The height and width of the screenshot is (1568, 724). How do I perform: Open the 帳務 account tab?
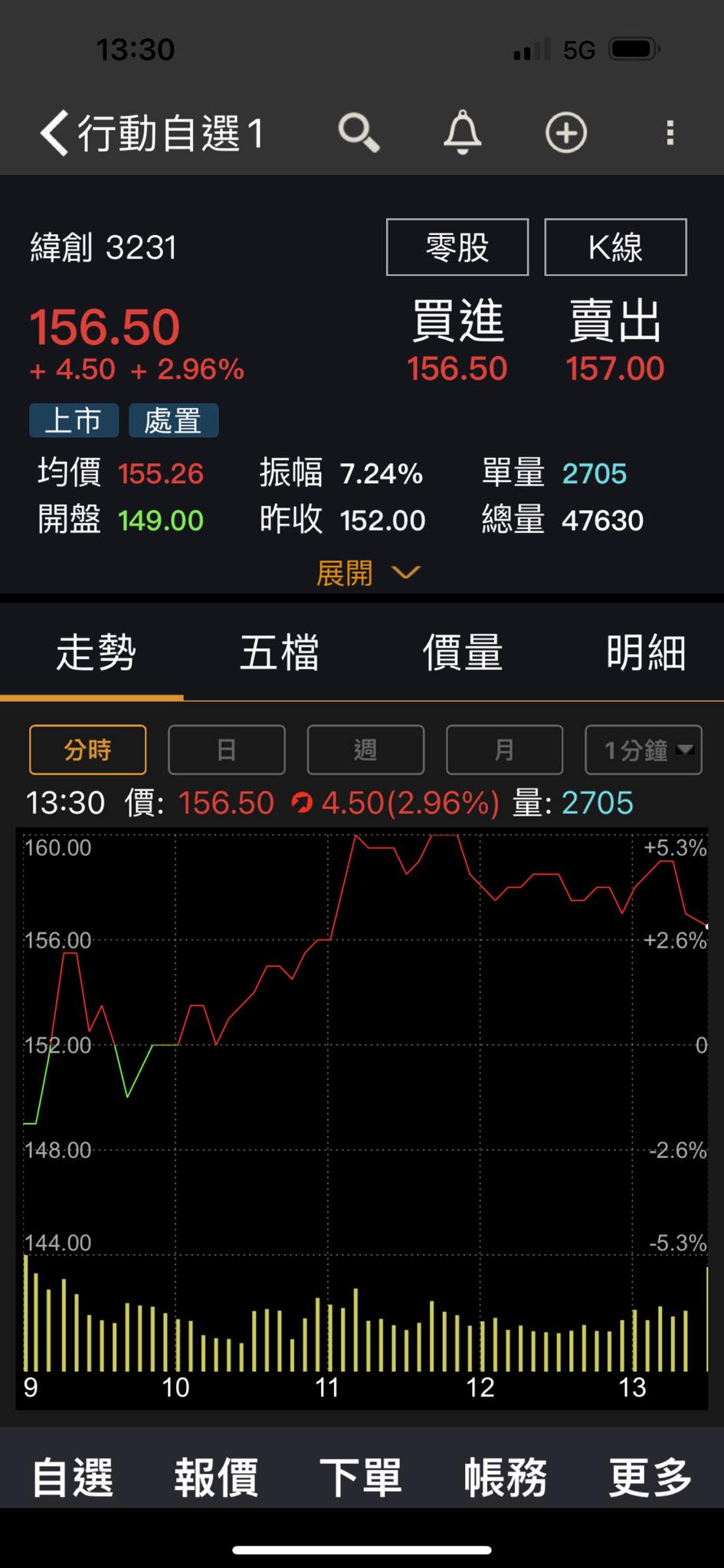(x=505, y=1477)
